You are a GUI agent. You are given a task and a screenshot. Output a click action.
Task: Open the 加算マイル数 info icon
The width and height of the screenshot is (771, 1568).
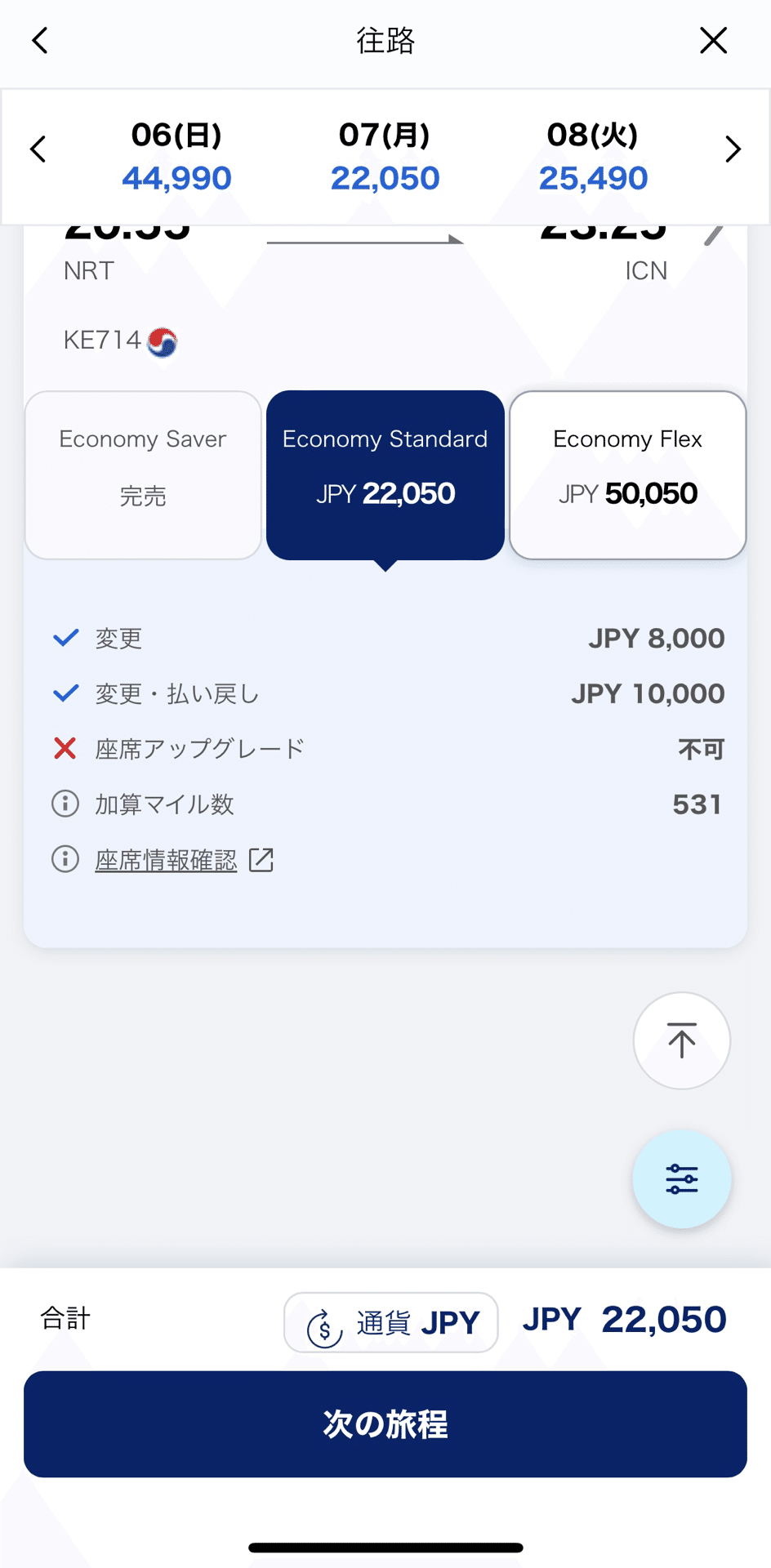click(65, 804)
